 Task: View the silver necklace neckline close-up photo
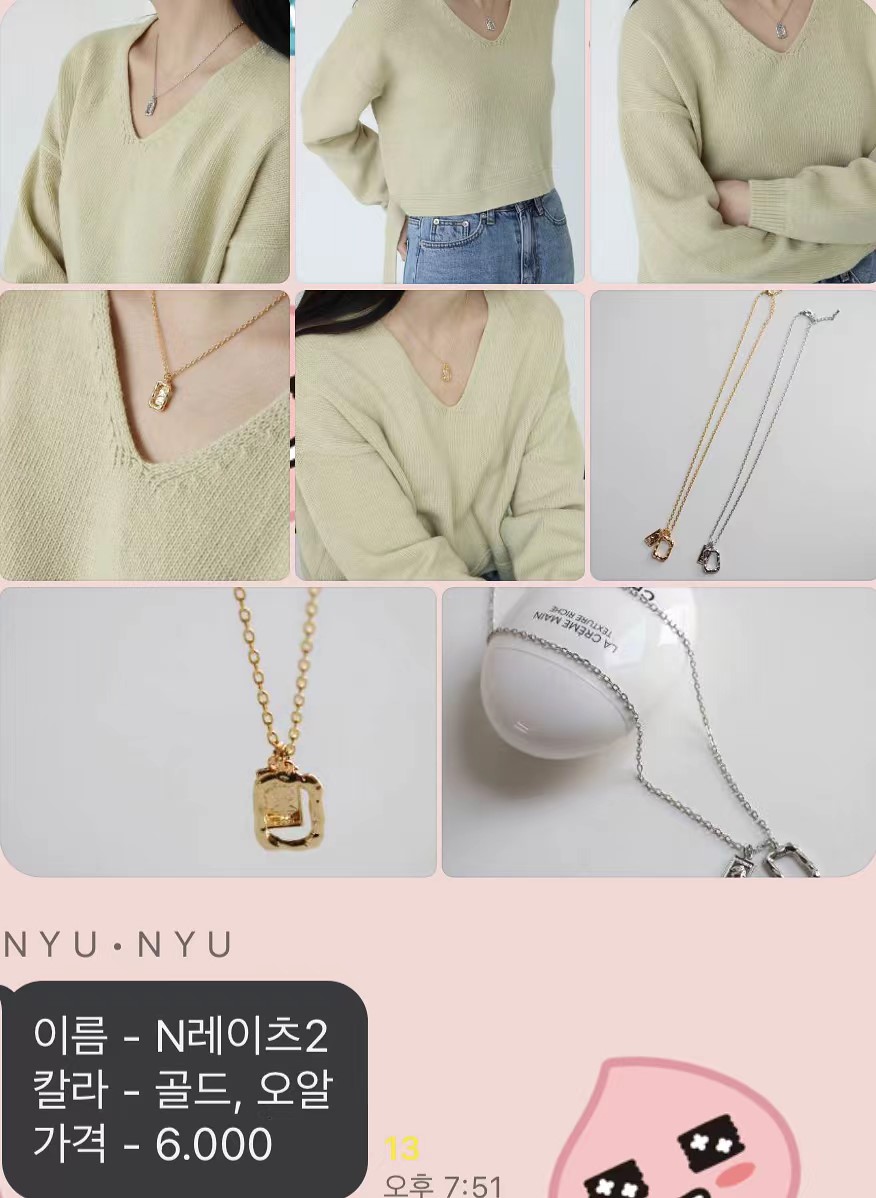point(145,141)
